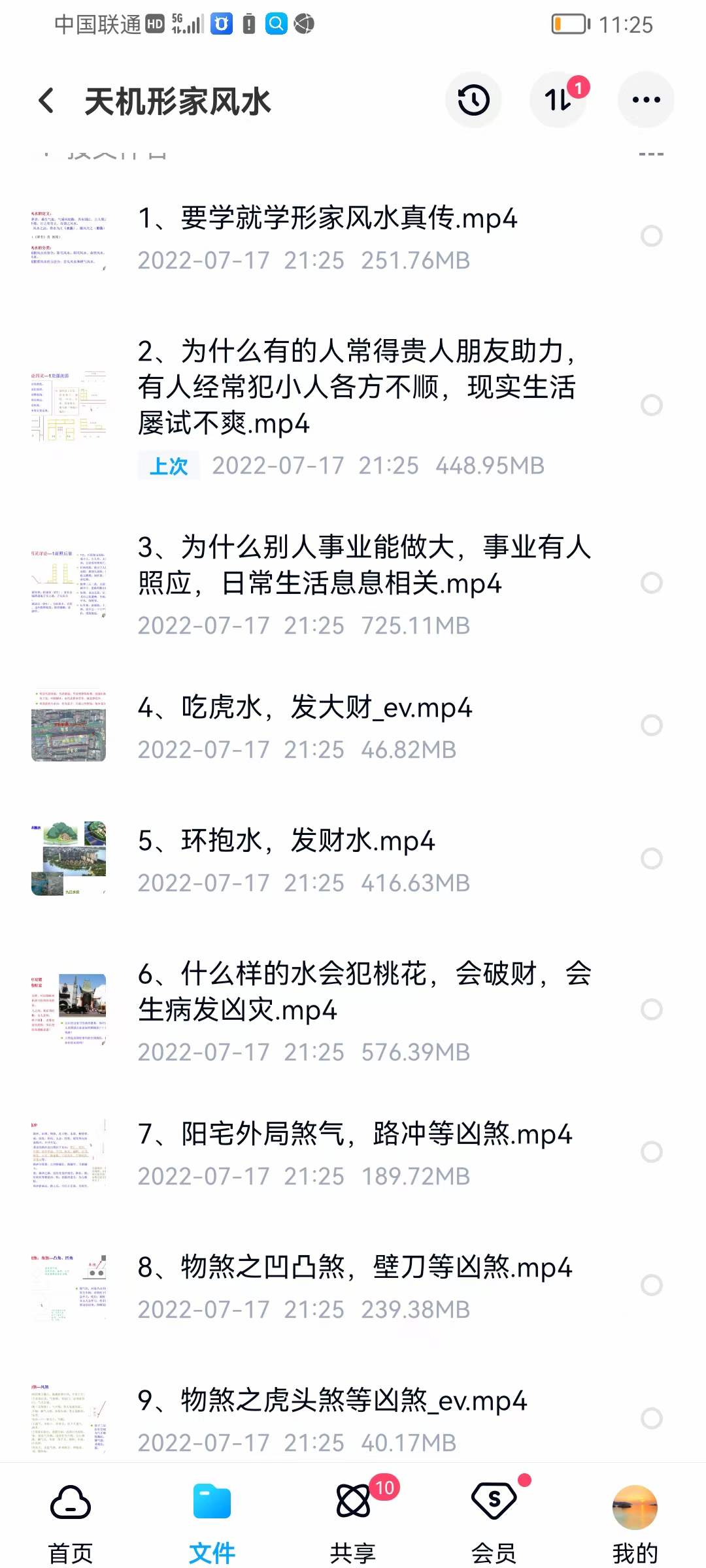The height and width of the screenshot is (1568, 706).
Task: Tap the thumbnail of video 2
Action: coord(69,405)
